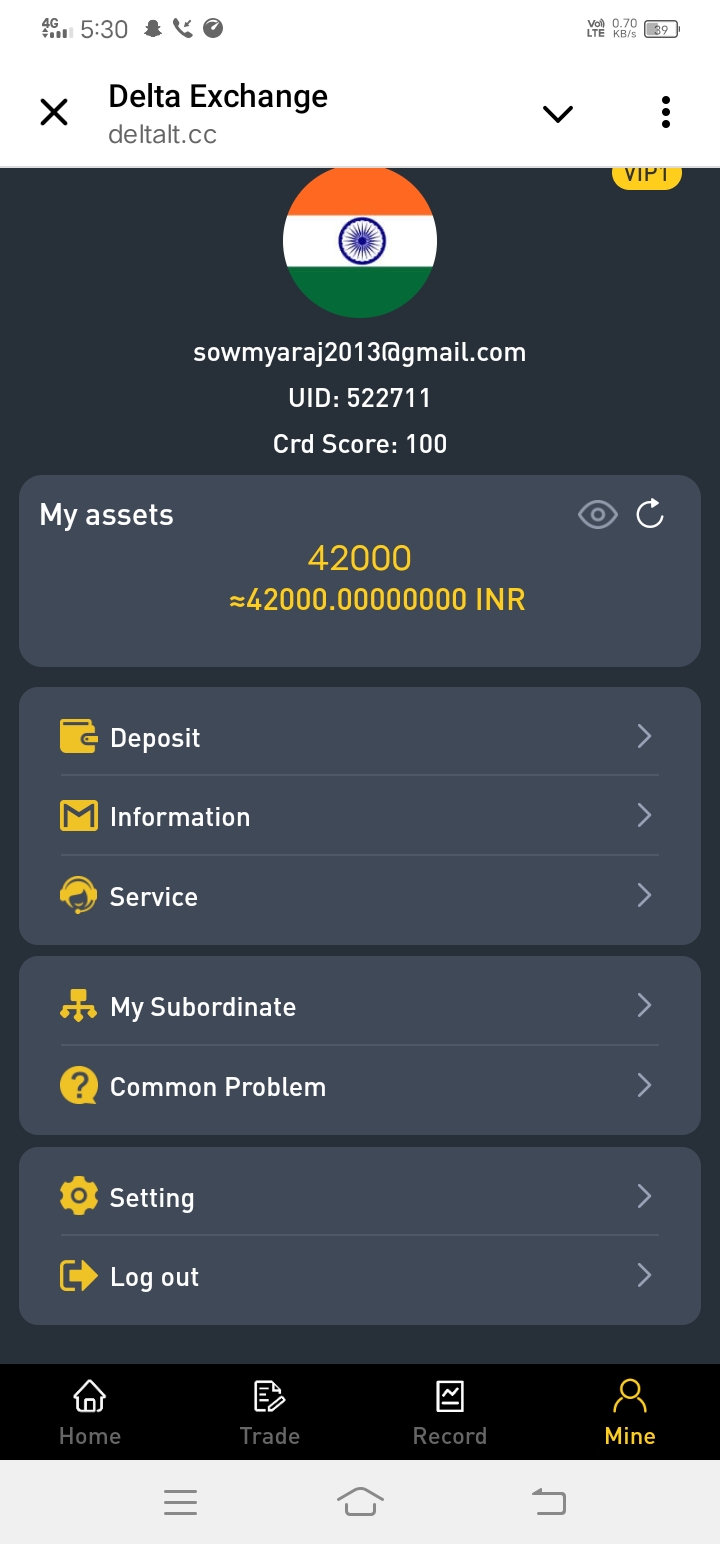Open Setting
The height and width of the screenshot is (1544, 720).
coord(359,1197)
